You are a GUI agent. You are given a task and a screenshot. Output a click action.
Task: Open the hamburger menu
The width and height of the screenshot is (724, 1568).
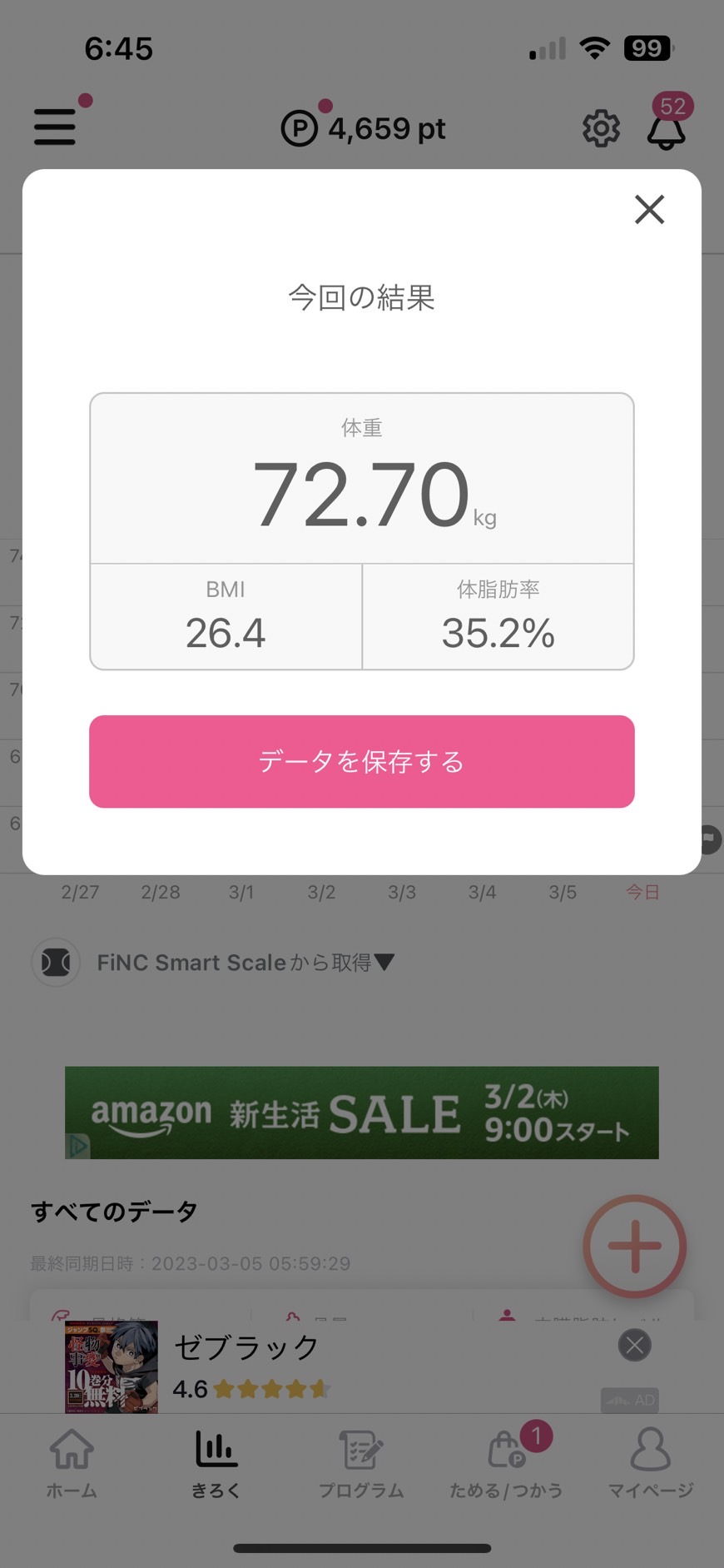click(x=55, y=127)
